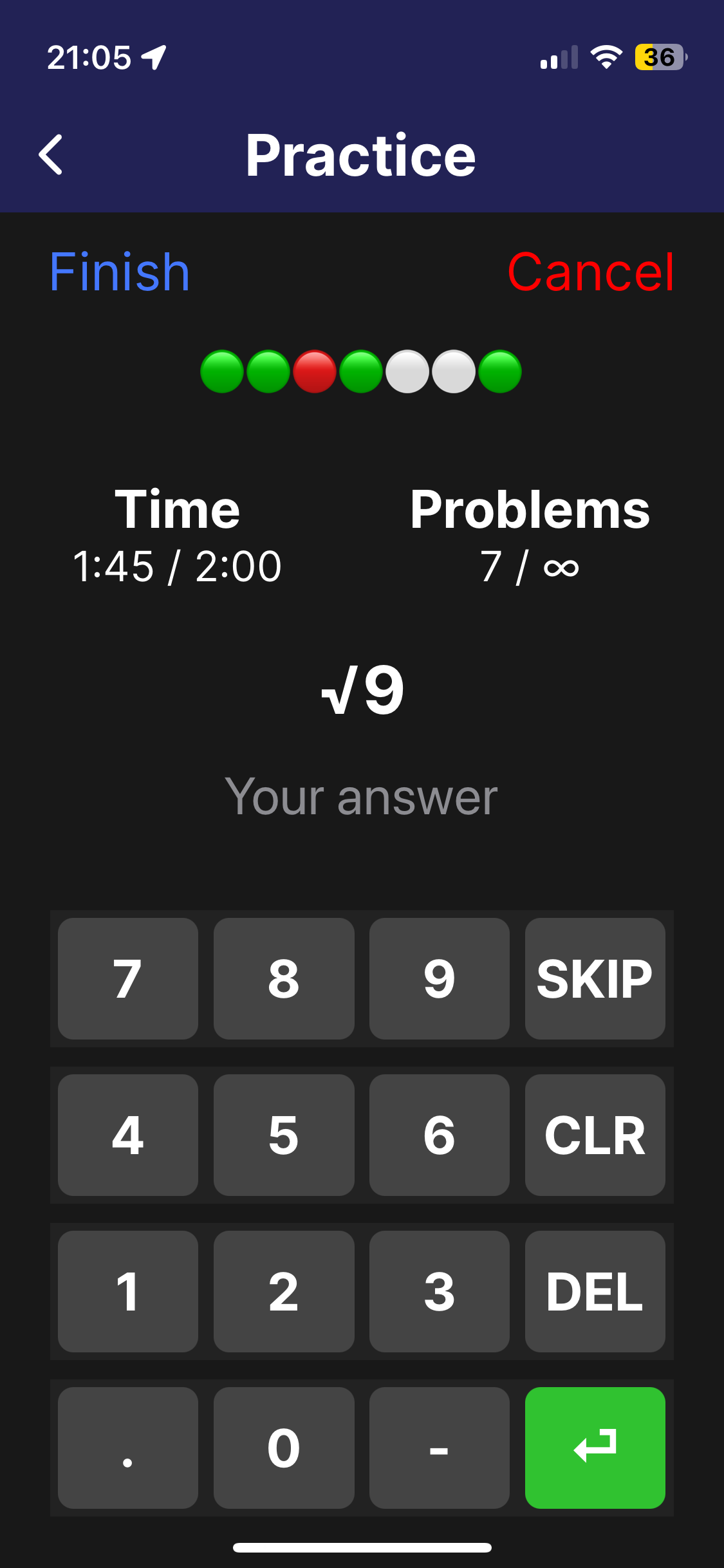Viewport: 724px width, 1568px height.
Task: Tap the decimal point key
Action: [x=127, y=1447]
